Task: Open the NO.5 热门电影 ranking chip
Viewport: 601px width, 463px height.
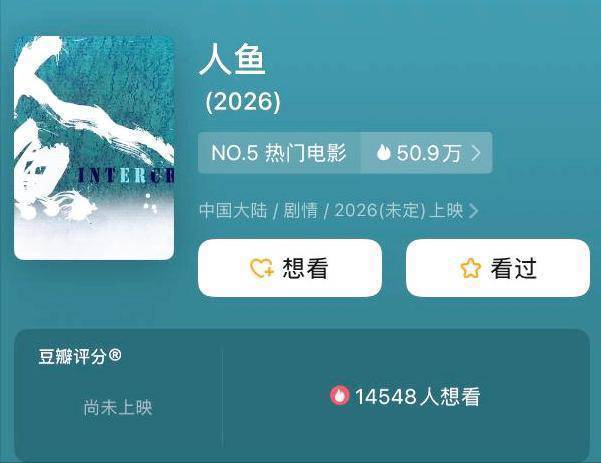Action: tap(279, 153)
